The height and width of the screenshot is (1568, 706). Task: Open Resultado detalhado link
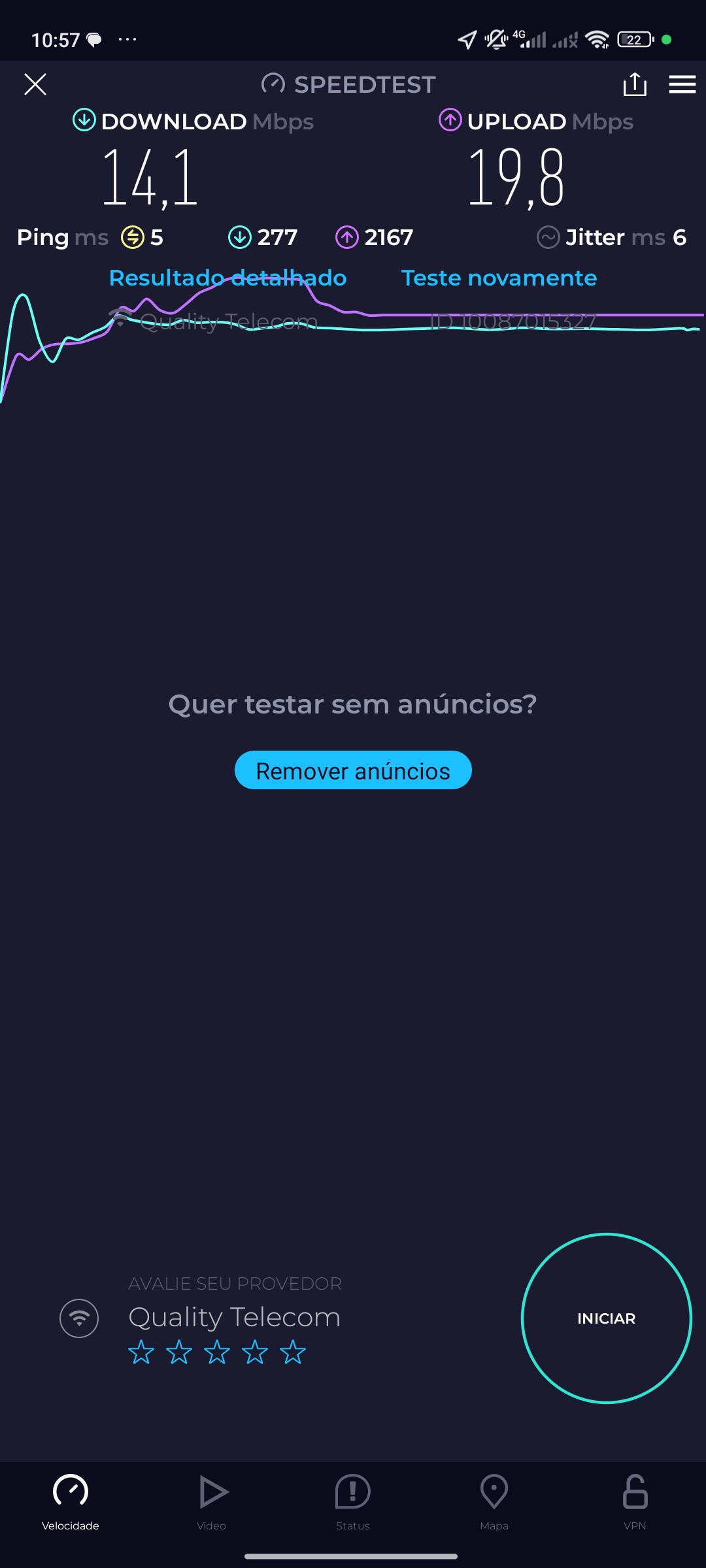(x=227, y=278)
